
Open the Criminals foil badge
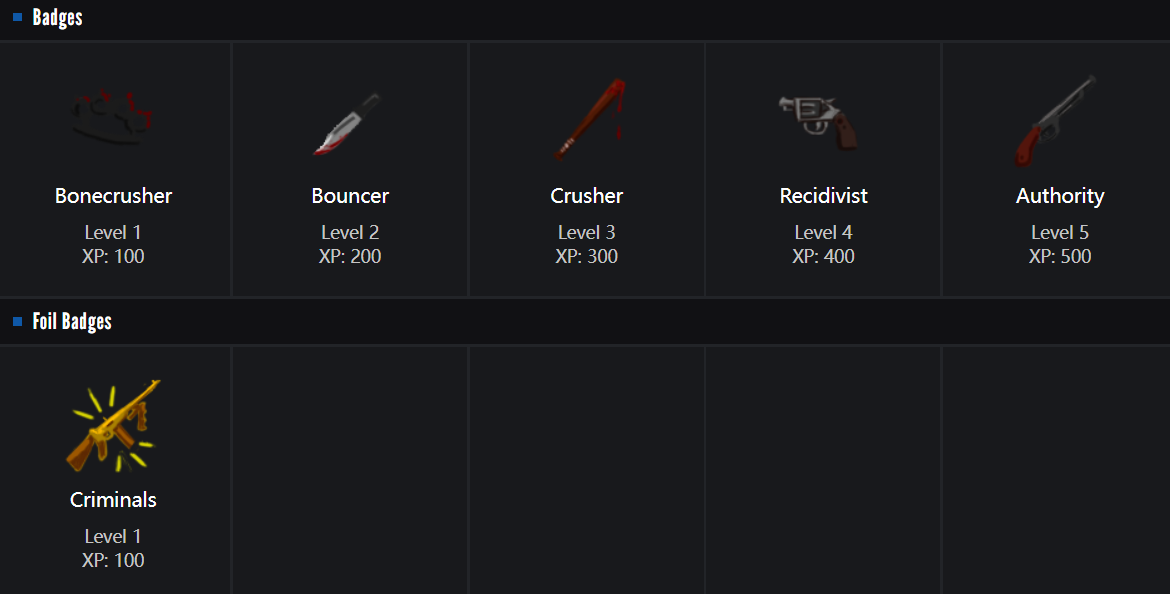[114, 470]
